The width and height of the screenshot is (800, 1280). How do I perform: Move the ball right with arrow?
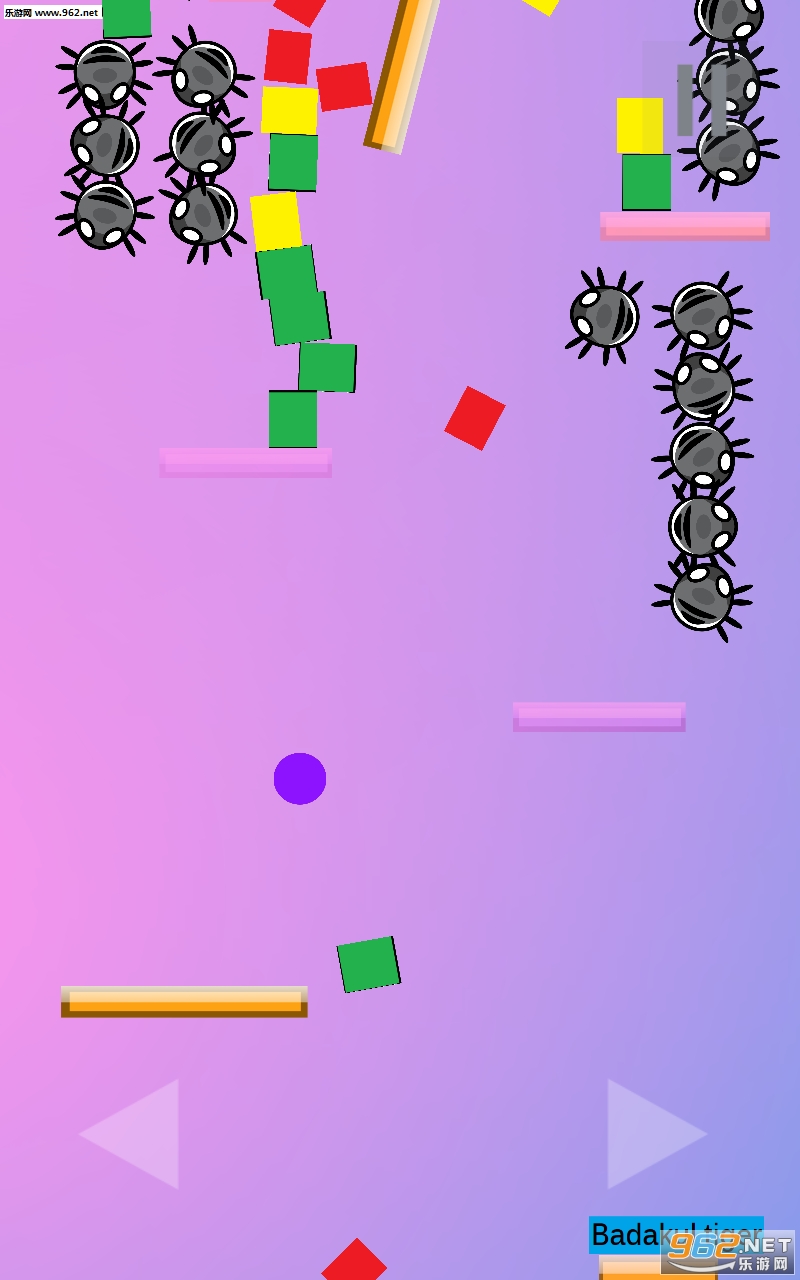[x=657, y=1134]
